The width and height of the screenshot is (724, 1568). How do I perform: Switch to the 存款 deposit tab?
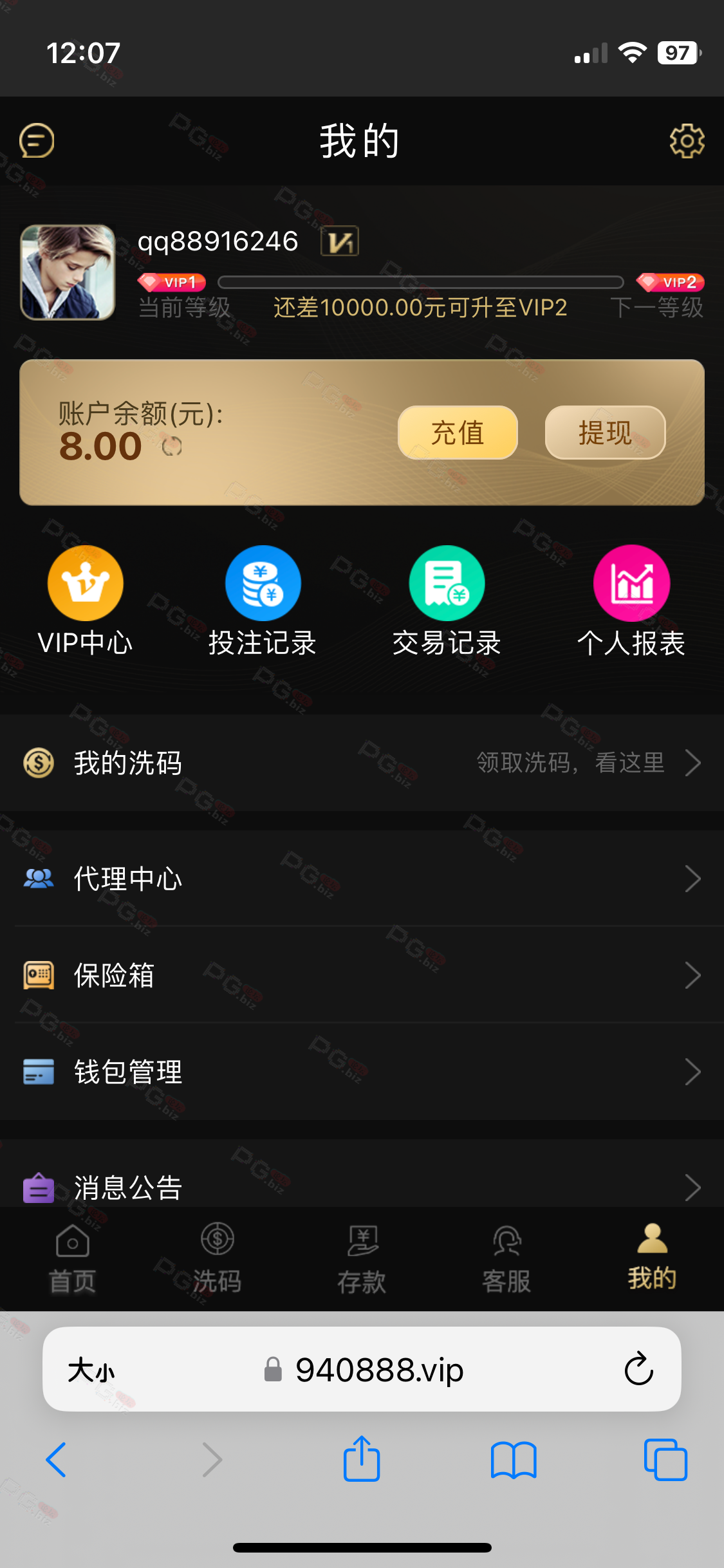pos(362,1259)
